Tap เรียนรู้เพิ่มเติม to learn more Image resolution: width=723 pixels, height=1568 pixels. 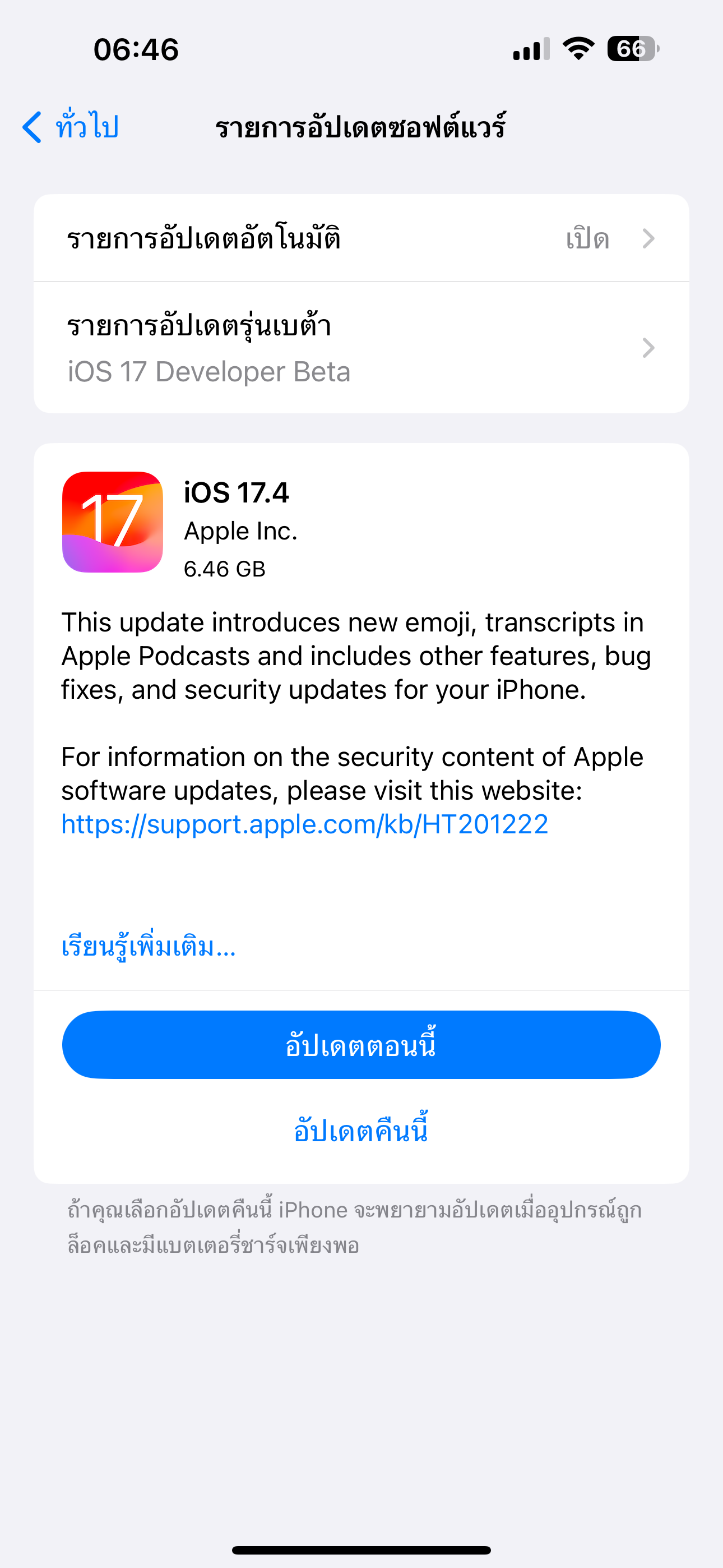(x=149, y=947)
